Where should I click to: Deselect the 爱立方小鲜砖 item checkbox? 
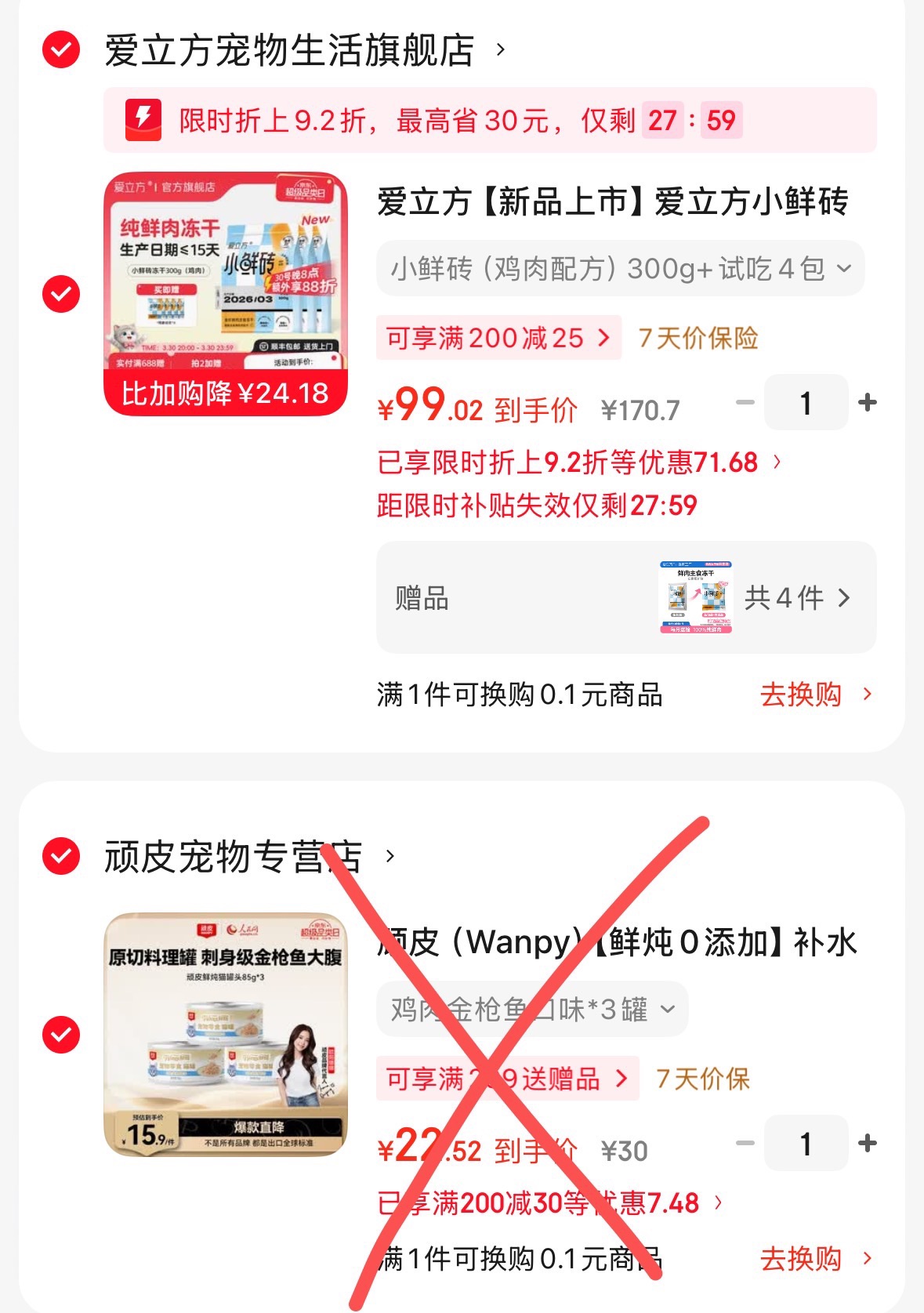pos(61,294)
